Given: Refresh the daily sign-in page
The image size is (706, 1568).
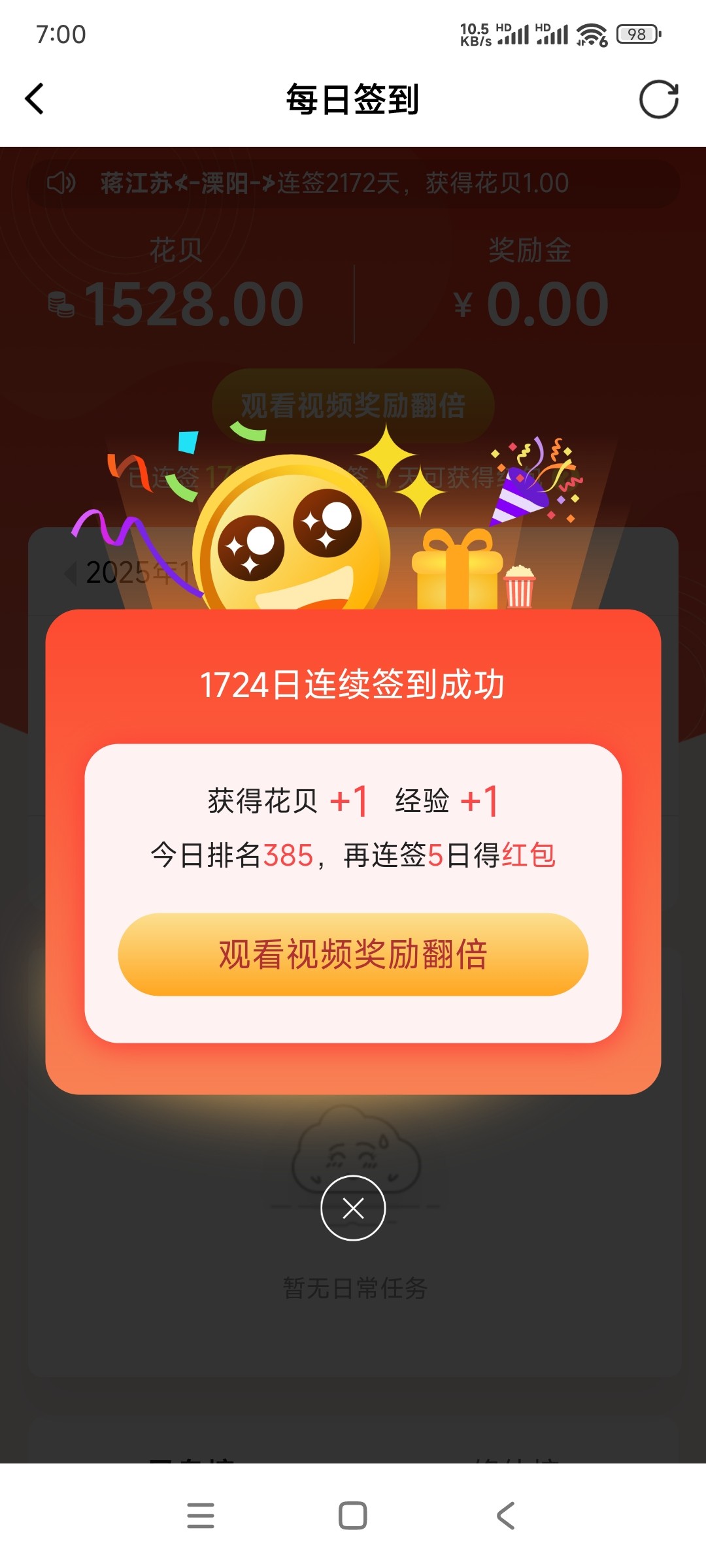Looking at the screenshot, I should pos(658,99).
